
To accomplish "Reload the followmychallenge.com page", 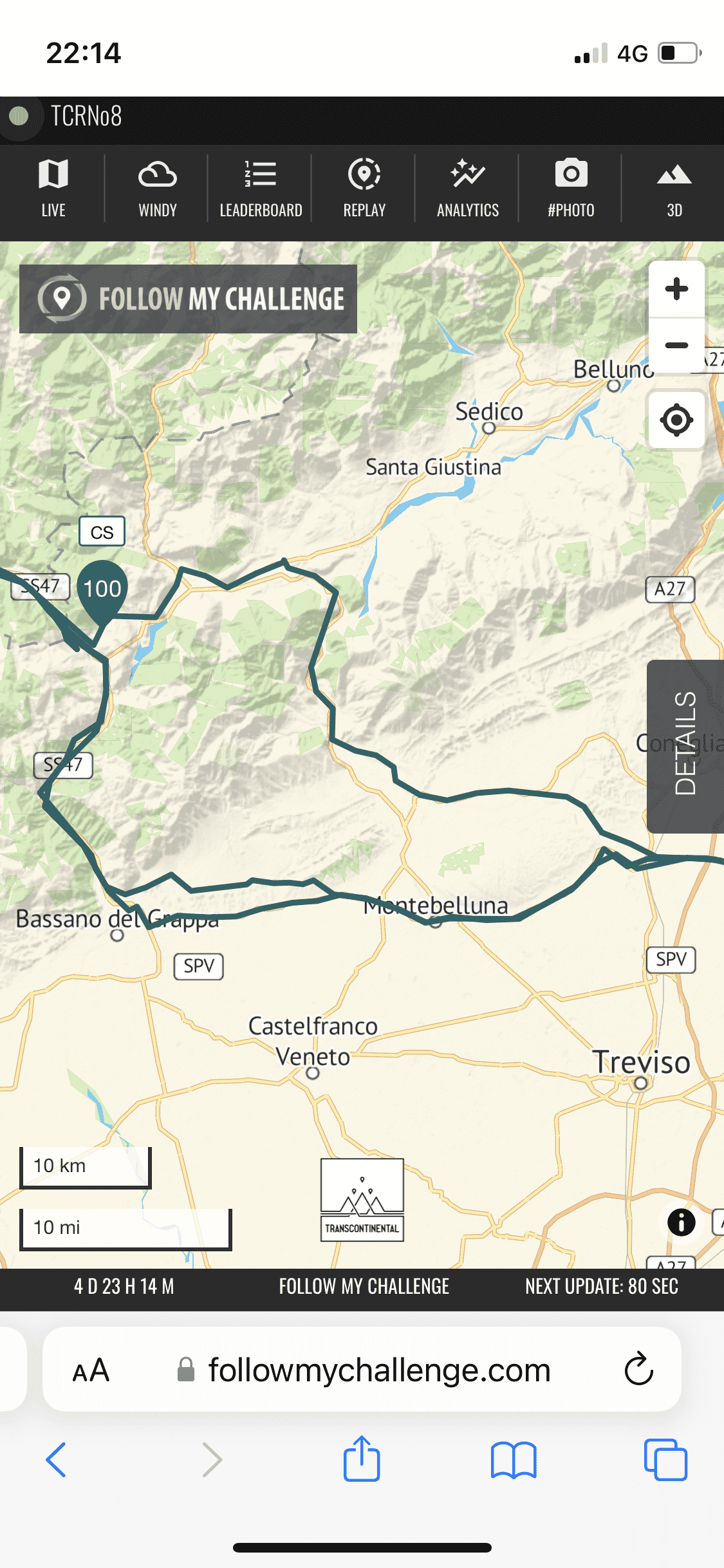I will coord(638,1370).
